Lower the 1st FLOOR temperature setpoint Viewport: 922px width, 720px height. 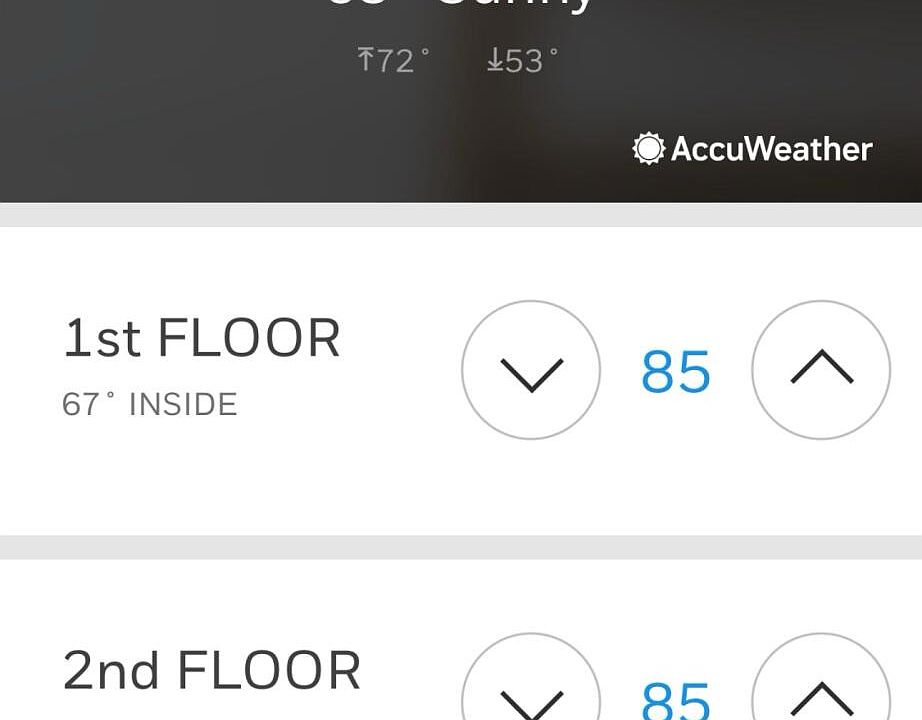(531, 370)
